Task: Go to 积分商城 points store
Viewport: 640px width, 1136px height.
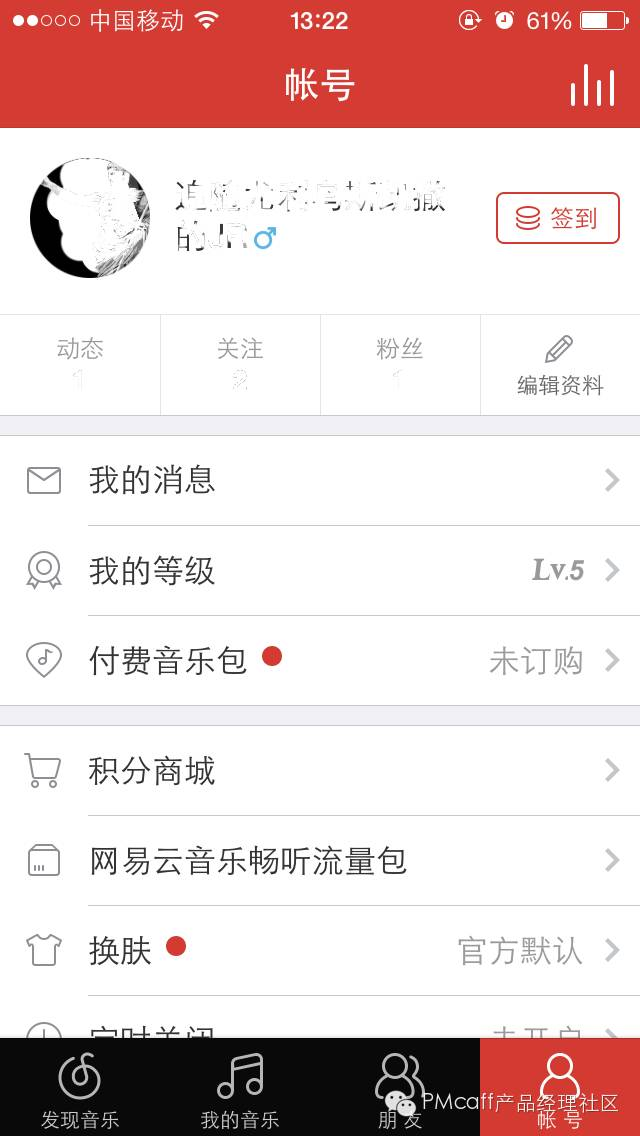Action: (x=320, y=770)
